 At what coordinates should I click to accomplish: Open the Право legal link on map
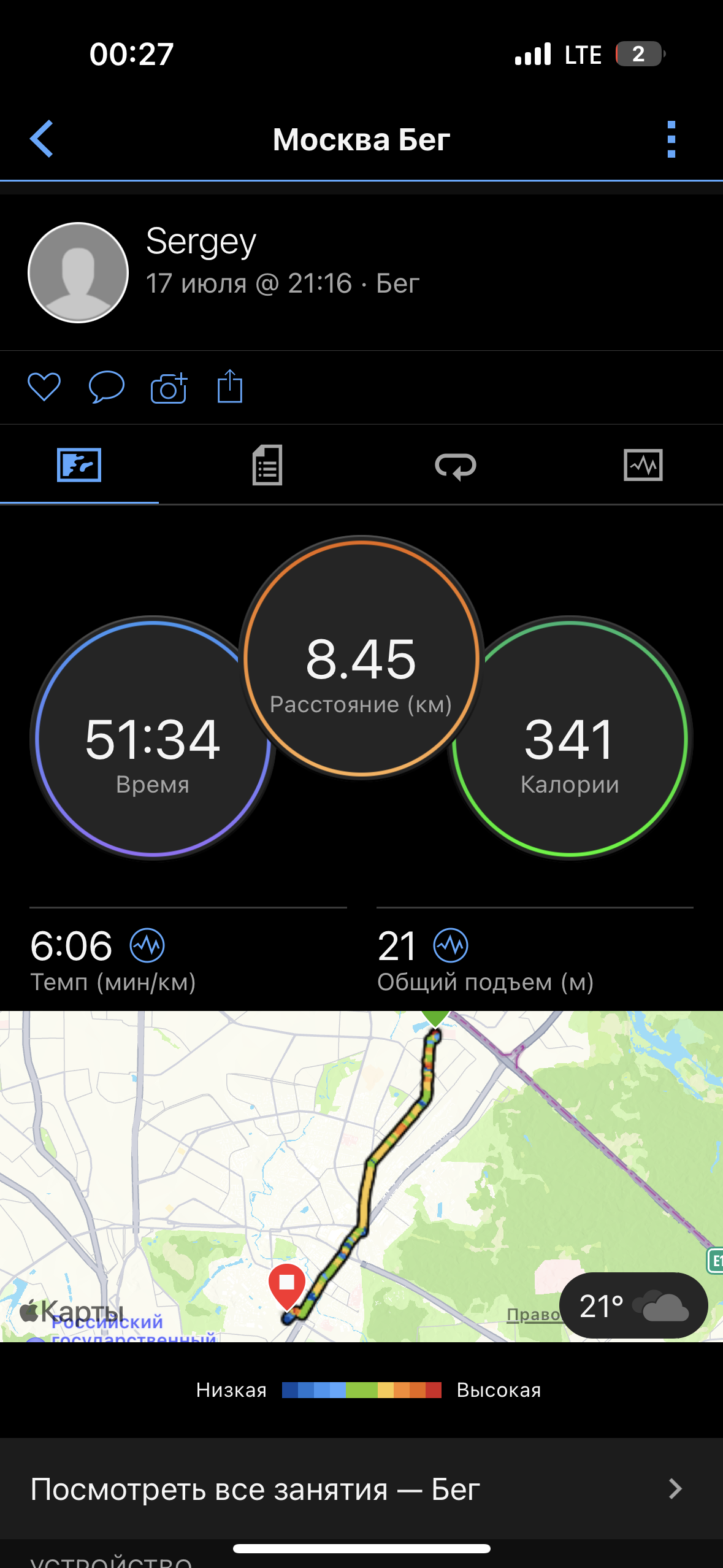[533, 1315]
